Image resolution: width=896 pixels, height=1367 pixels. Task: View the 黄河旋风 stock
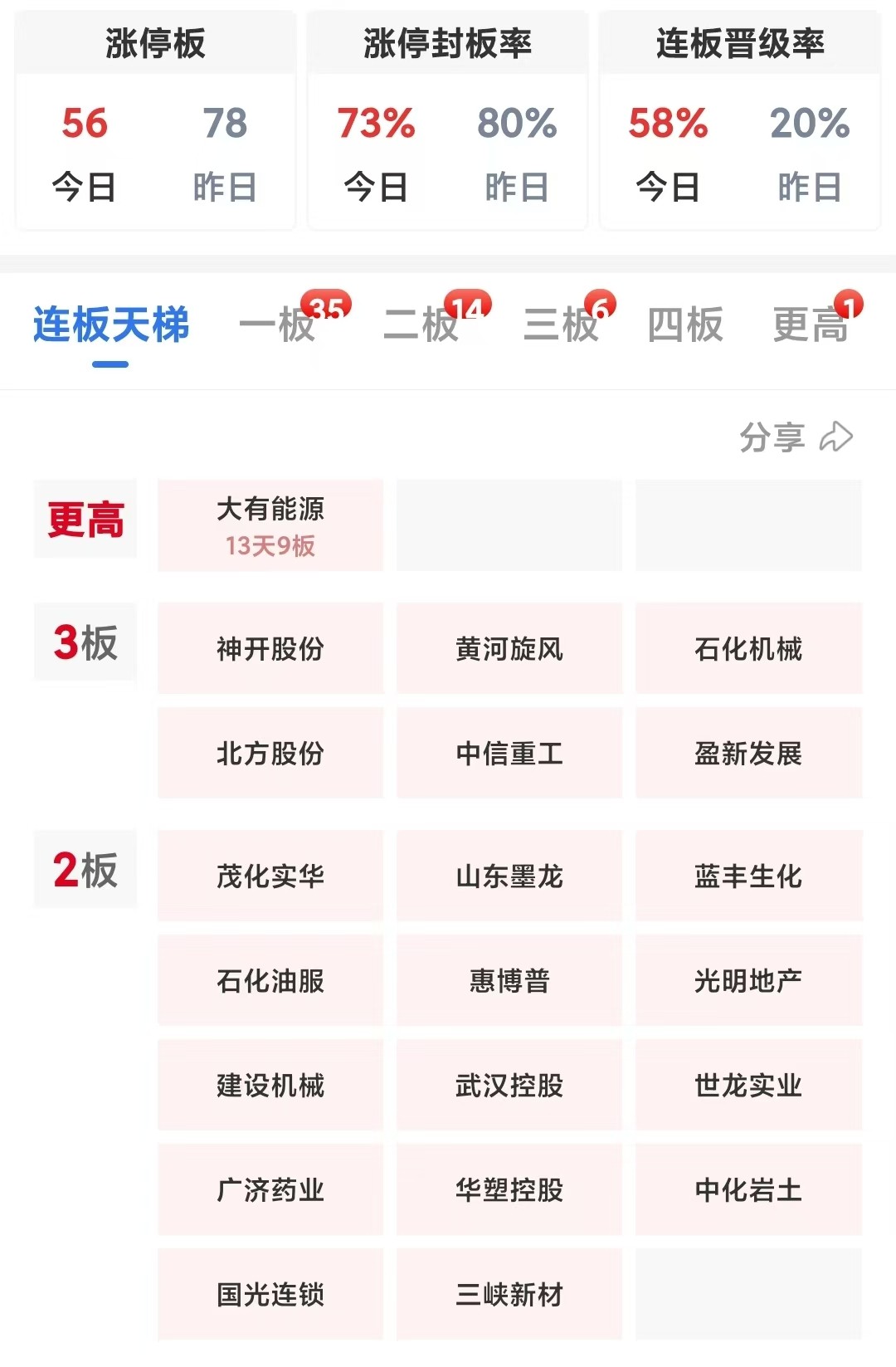[x=509, y=648]
